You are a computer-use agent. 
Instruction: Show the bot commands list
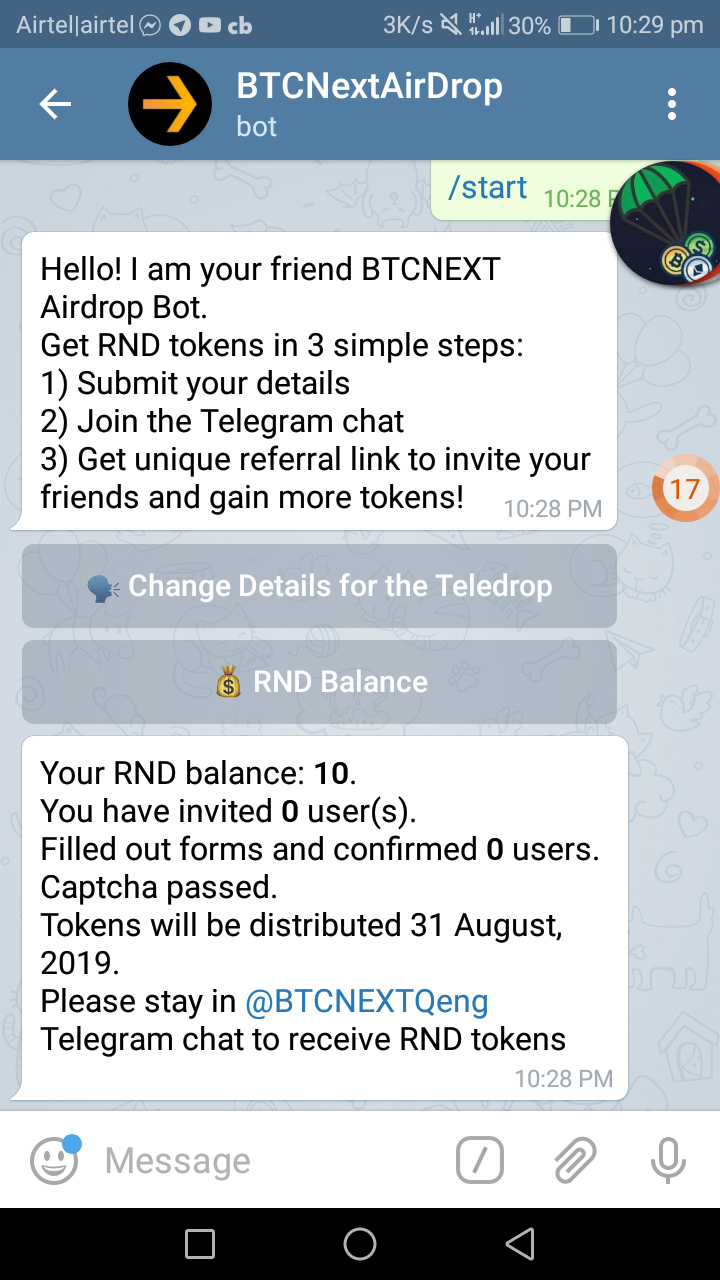coord(479,1161)
